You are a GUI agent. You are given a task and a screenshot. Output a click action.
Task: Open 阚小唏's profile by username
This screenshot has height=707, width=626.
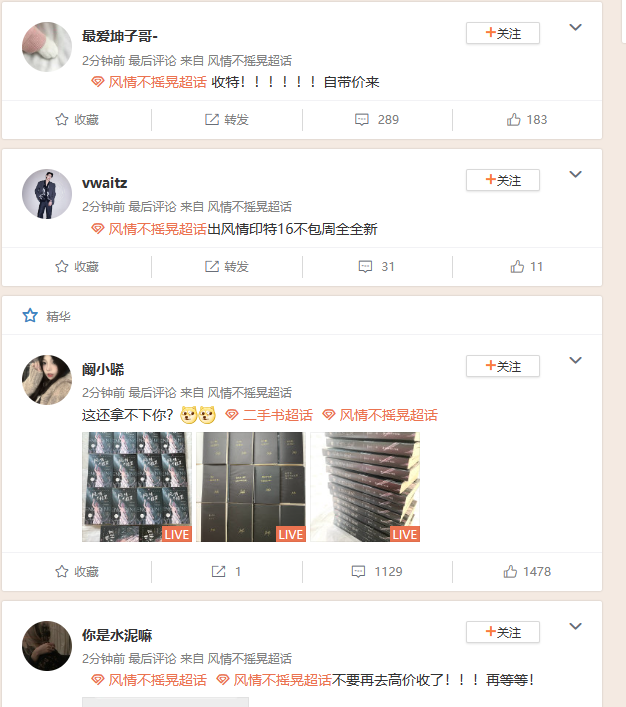point(103,369)
